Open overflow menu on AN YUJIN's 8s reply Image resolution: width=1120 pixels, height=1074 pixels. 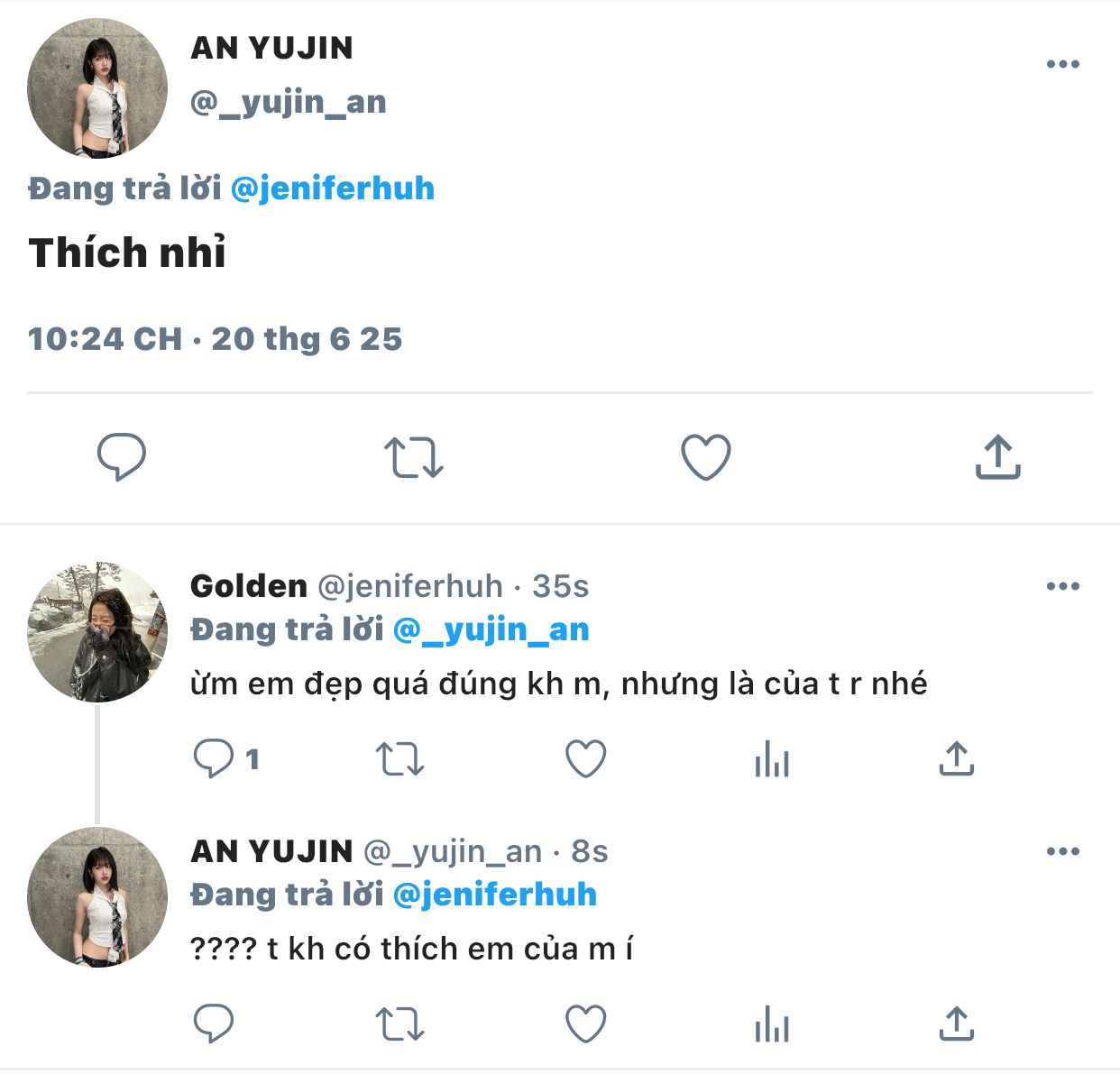coord(1062,851)
